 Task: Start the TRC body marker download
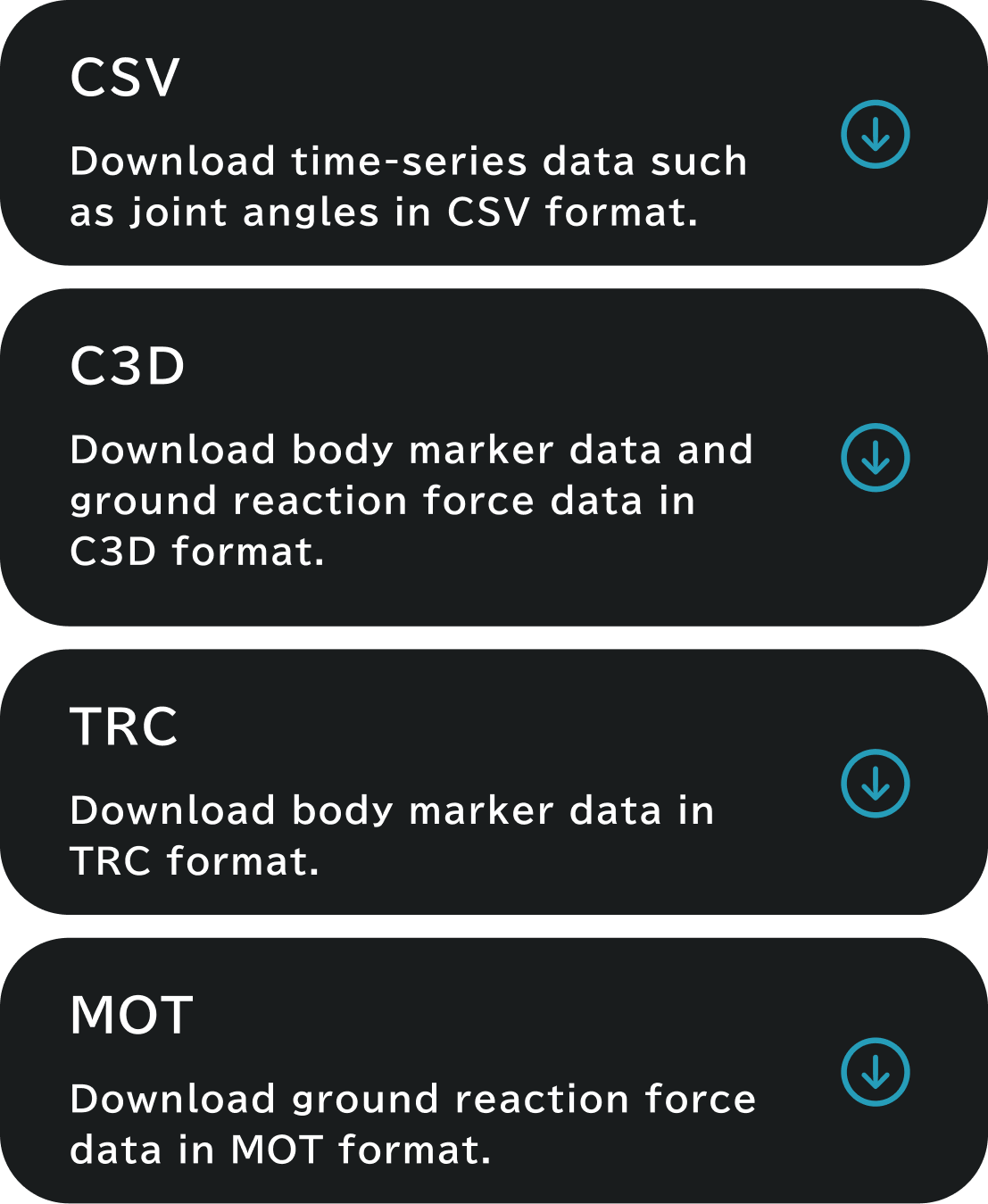[875, 784]
